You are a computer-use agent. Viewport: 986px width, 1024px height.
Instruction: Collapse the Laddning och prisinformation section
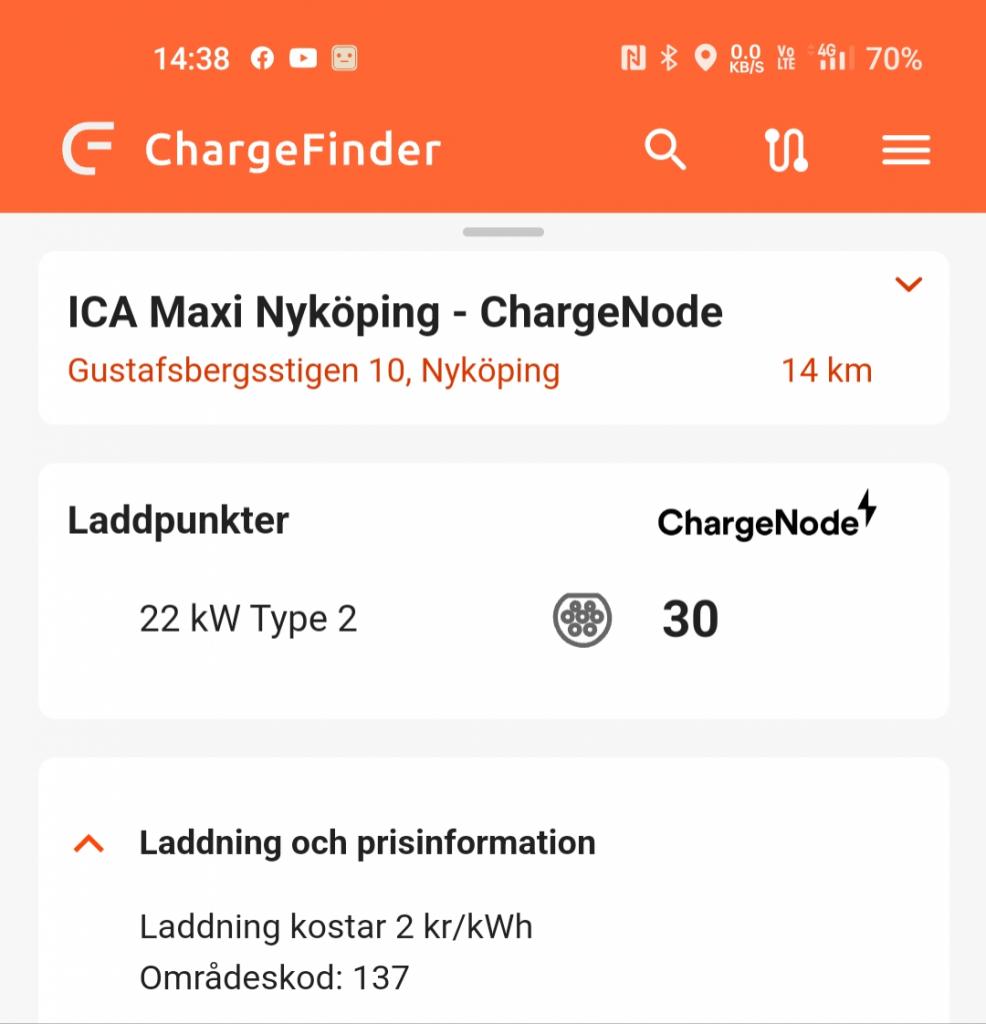pyautogui.click(x=90, y=844)
